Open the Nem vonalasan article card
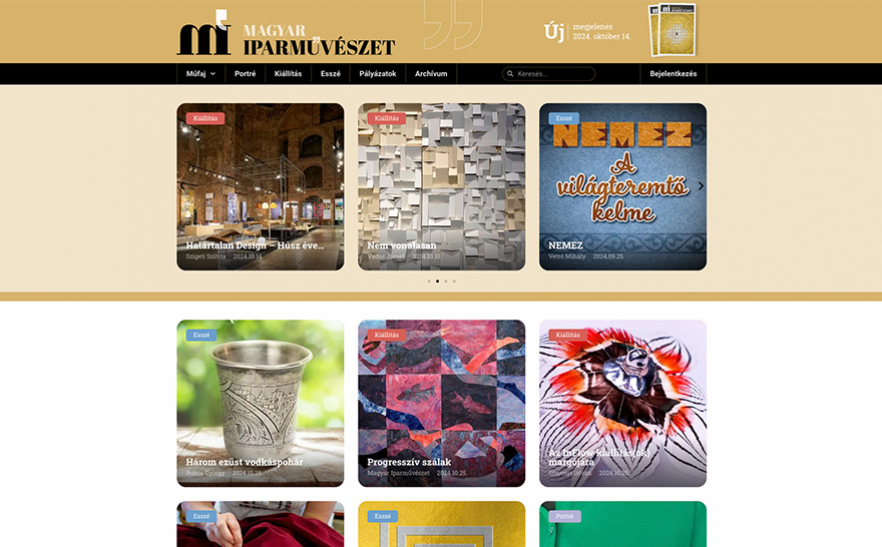Image resolution: width=882 pixels, height=547 pixels. 441,187
